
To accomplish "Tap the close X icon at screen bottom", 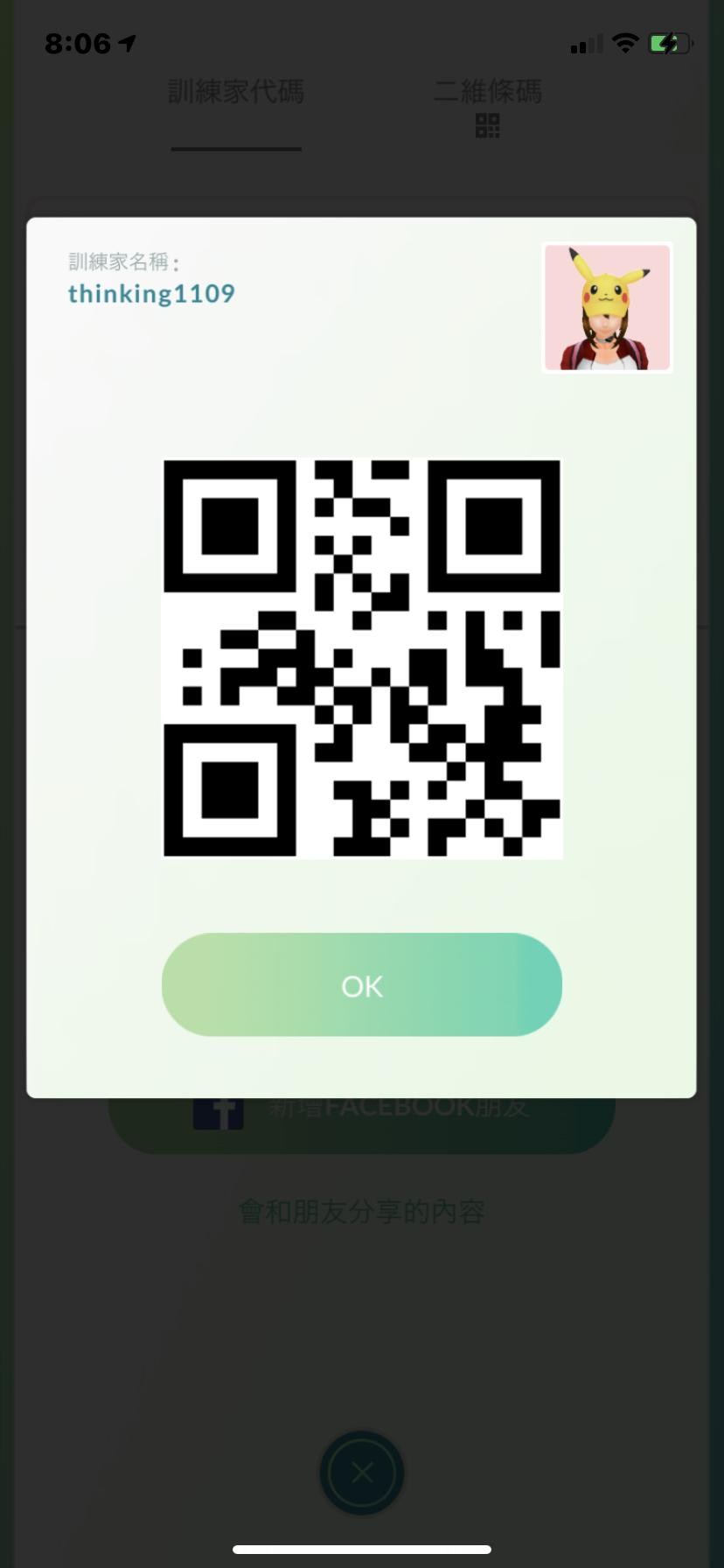I will click(x=362, y=1473).
